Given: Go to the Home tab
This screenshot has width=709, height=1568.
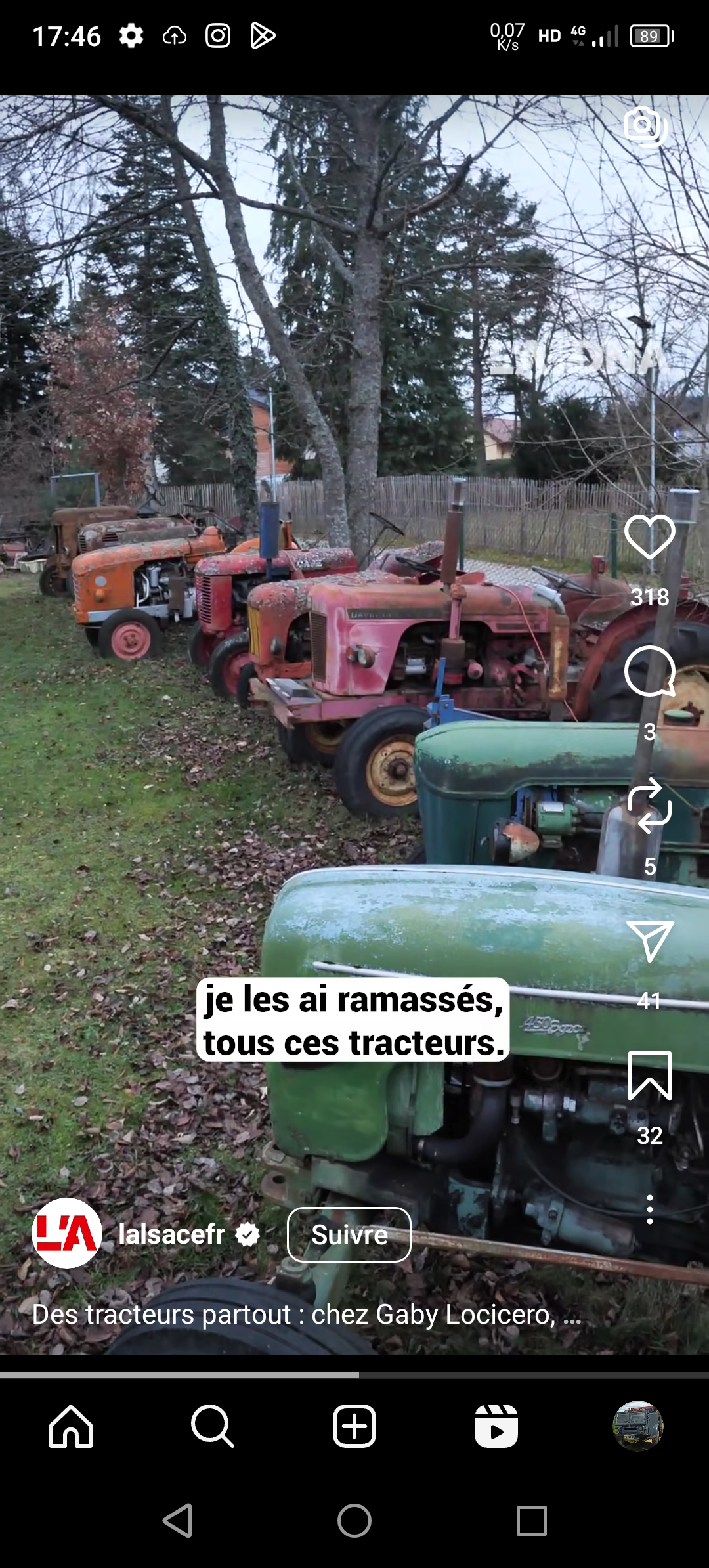Looking at the screenshot, I should (x=71, y=1426).
